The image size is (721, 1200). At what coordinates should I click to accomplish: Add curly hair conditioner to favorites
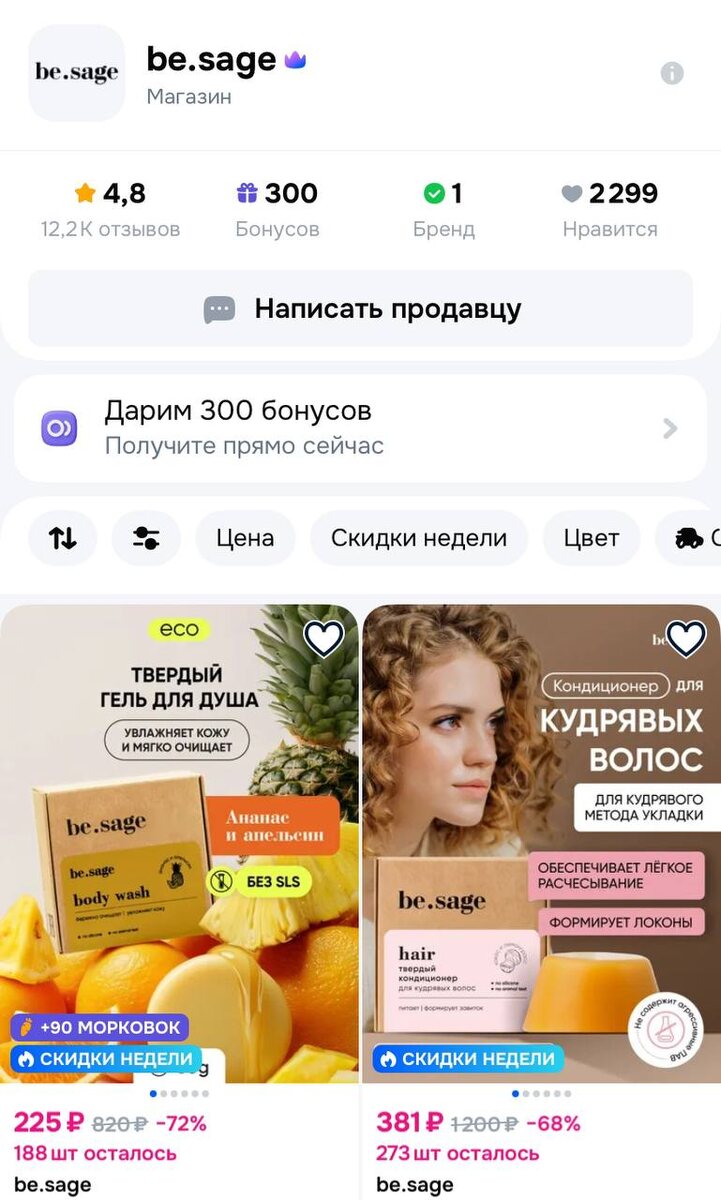[x=686, y=638]
